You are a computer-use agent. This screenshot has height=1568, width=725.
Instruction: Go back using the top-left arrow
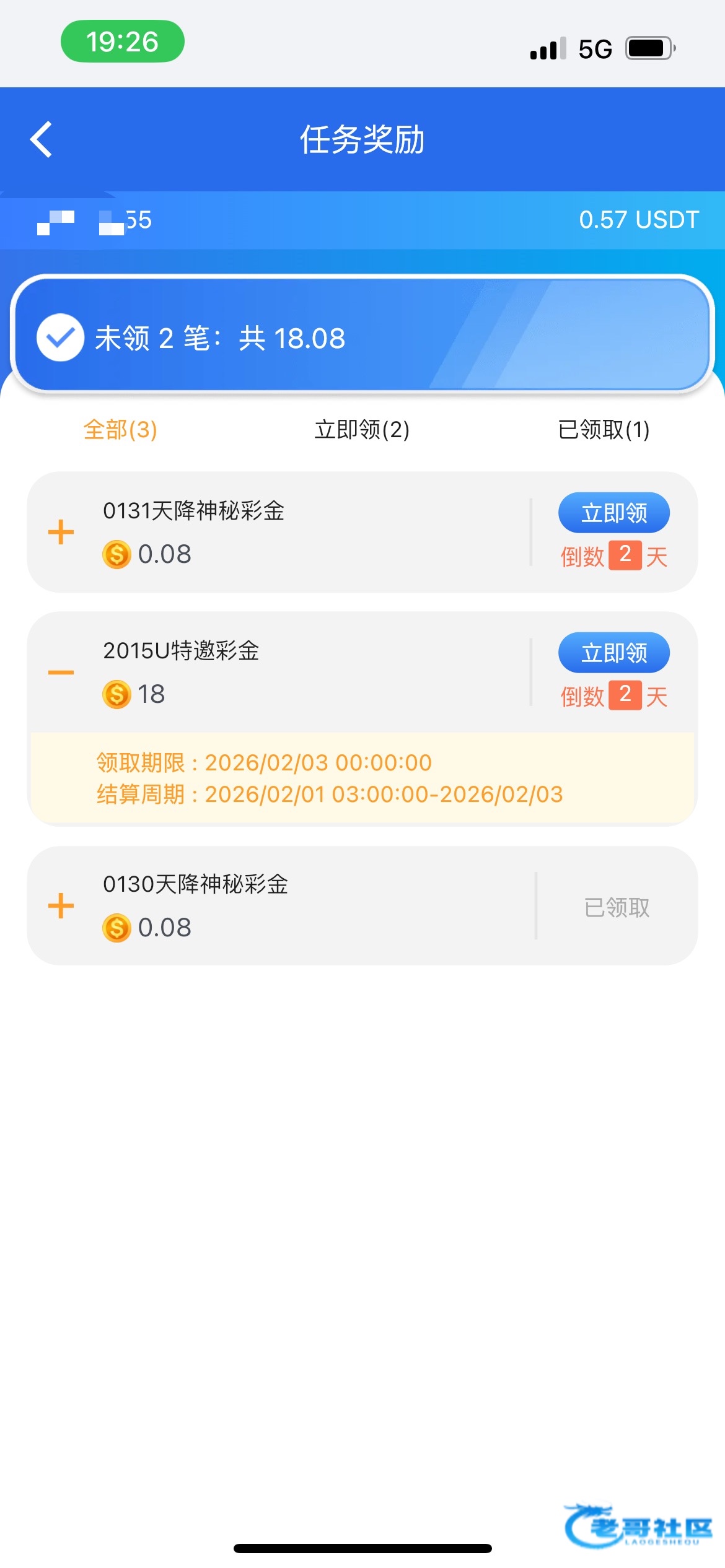tap(42, 139)
